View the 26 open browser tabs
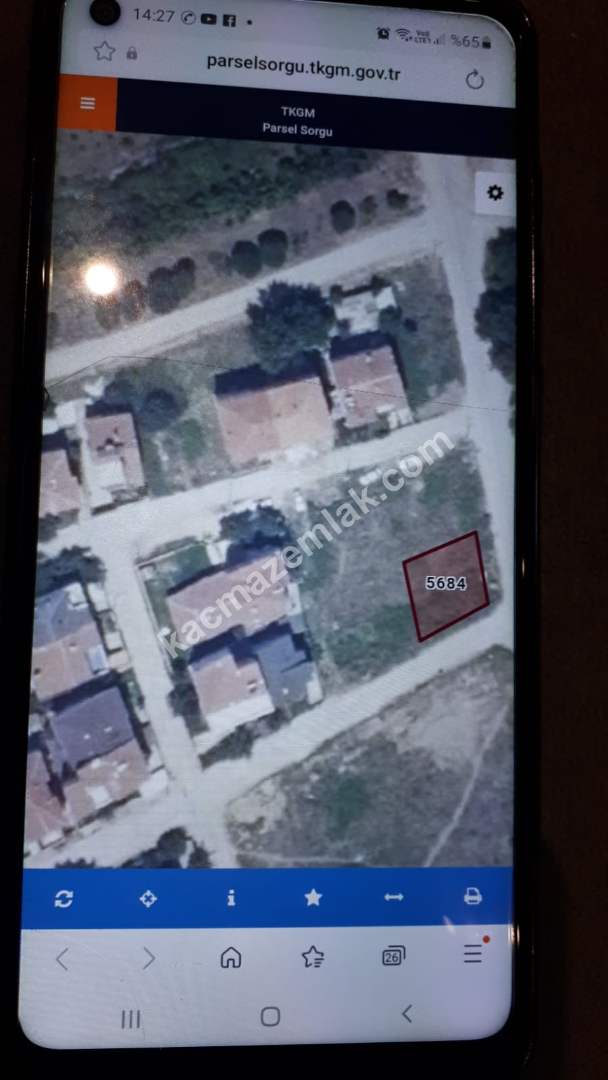Image resolution: width=608 pixels, height=1080 pixels. 393,956
